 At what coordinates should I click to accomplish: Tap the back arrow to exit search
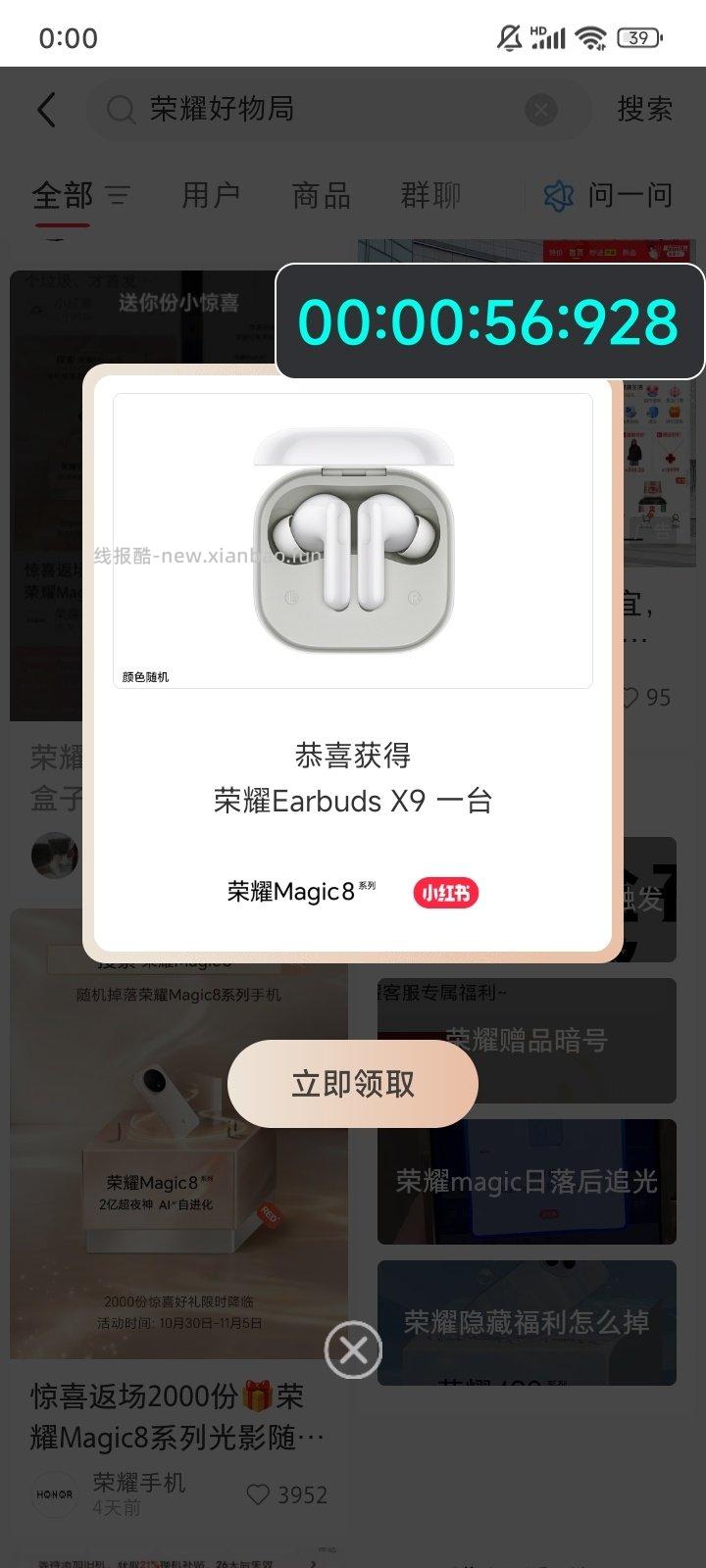click(x=46, y=109)
